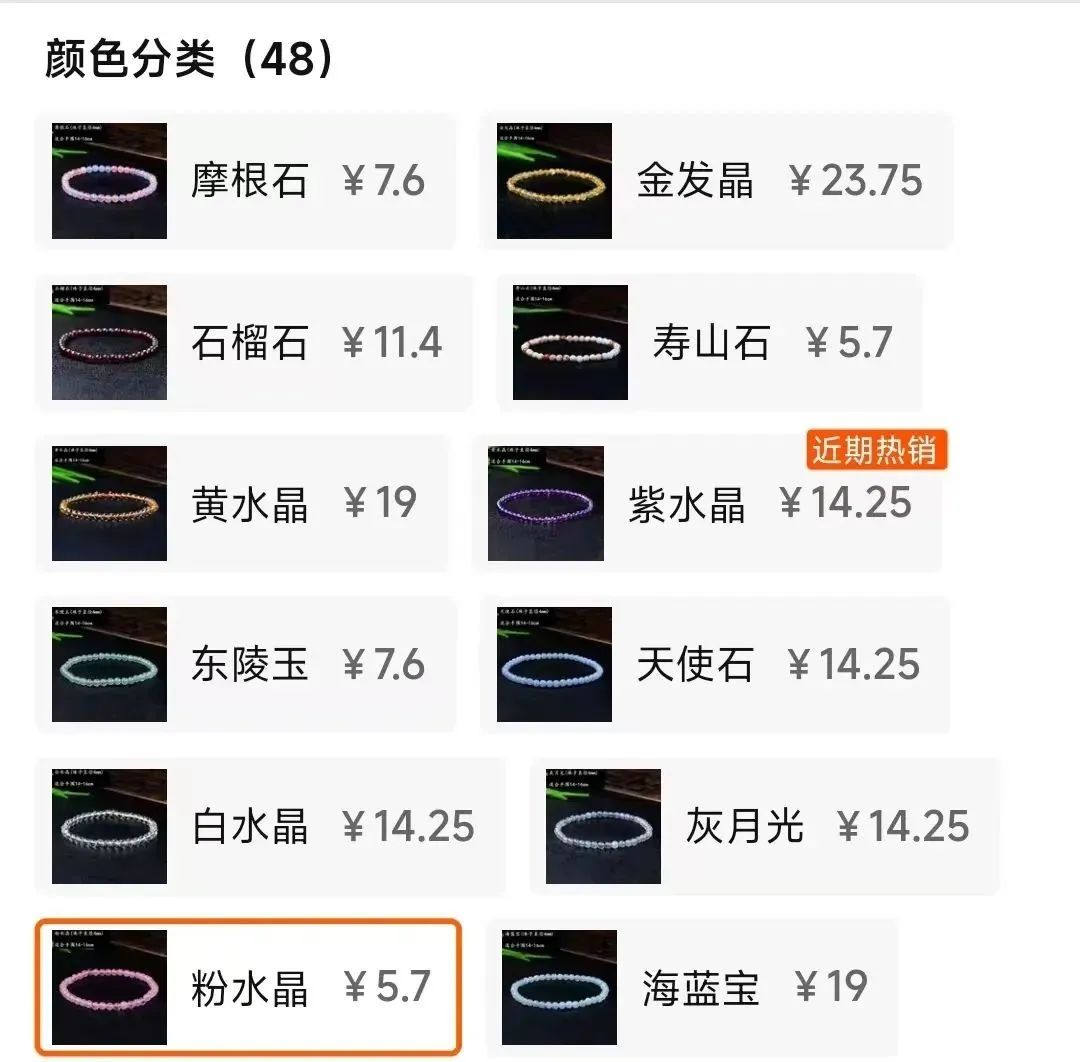Tap the selected 粉水晶 option
Viewport: 1080px width, 1062px height.
coord(248,987)
